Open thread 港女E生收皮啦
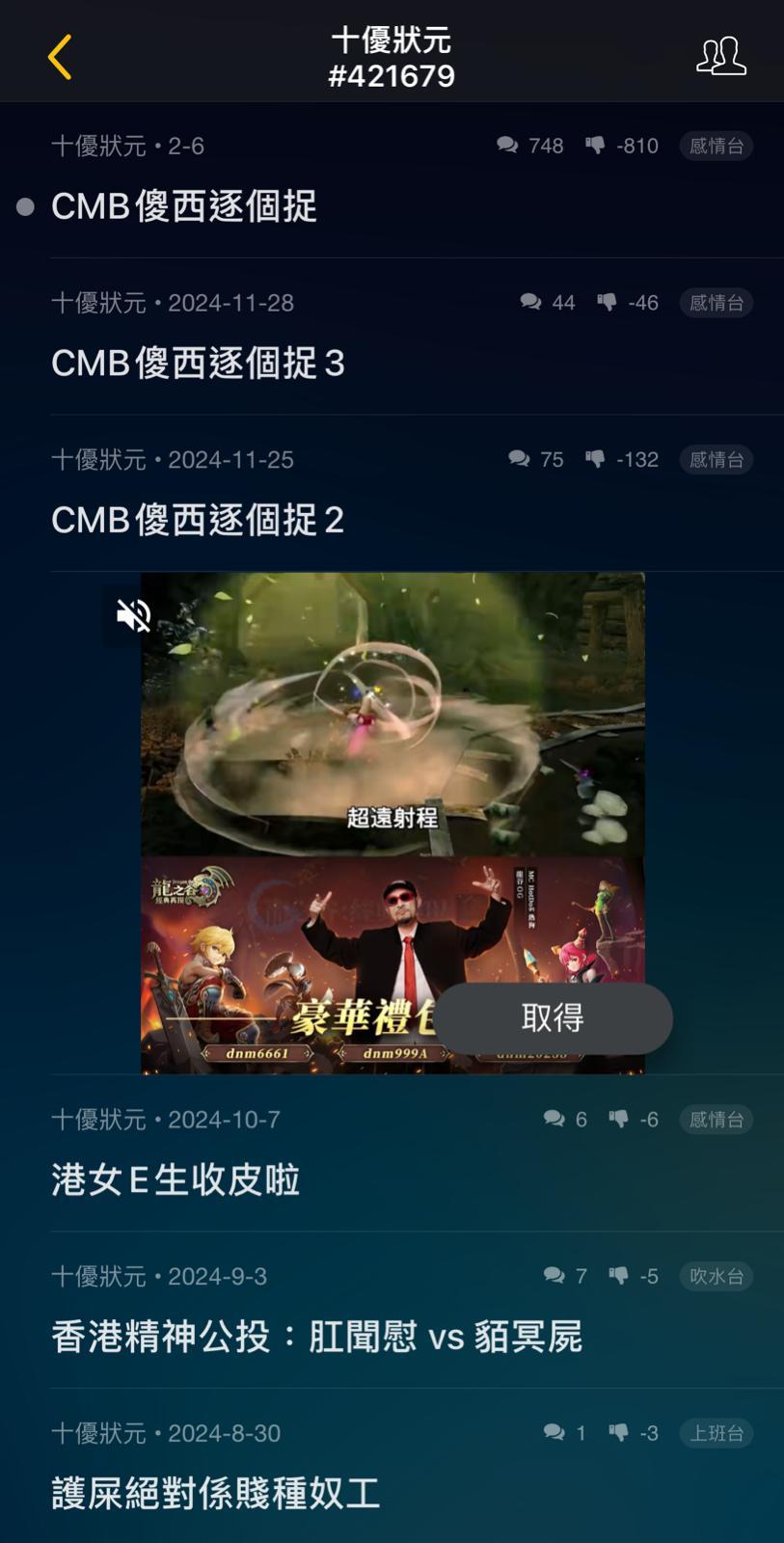Screen dimensions: 784x1543 coord(176,1180)
